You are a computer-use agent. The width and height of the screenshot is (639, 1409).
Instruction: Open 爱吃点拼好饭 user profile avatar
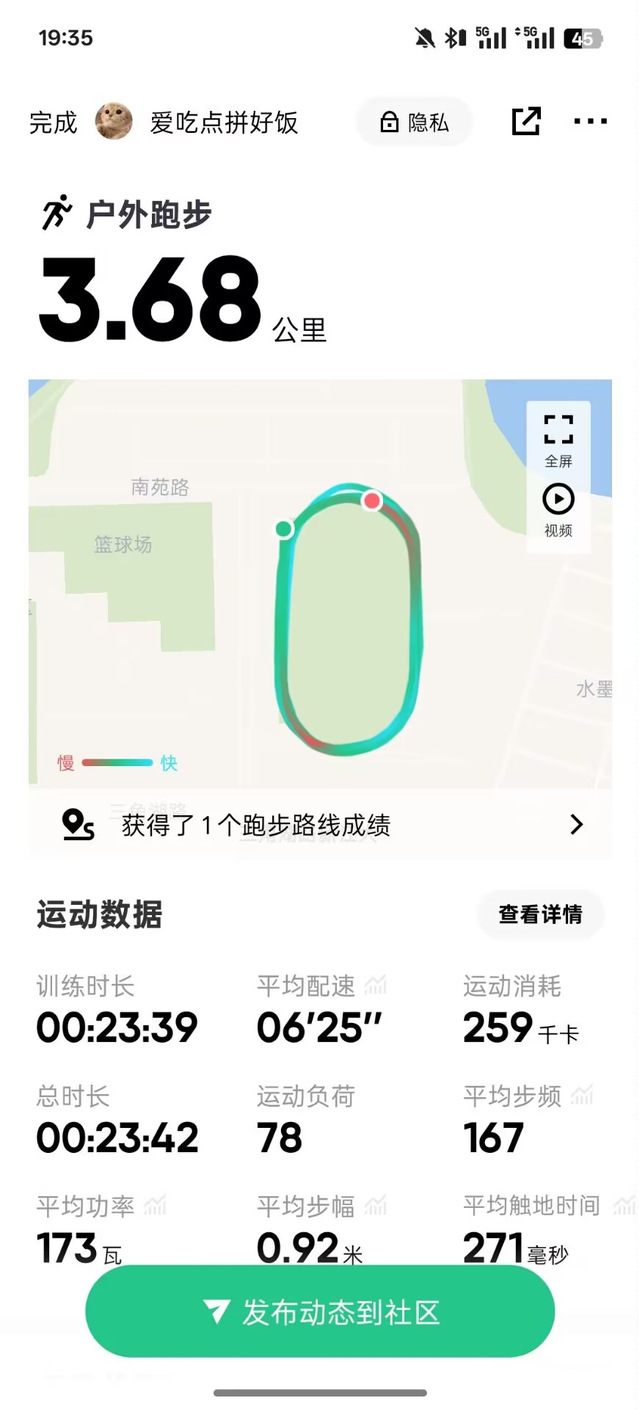113,122
